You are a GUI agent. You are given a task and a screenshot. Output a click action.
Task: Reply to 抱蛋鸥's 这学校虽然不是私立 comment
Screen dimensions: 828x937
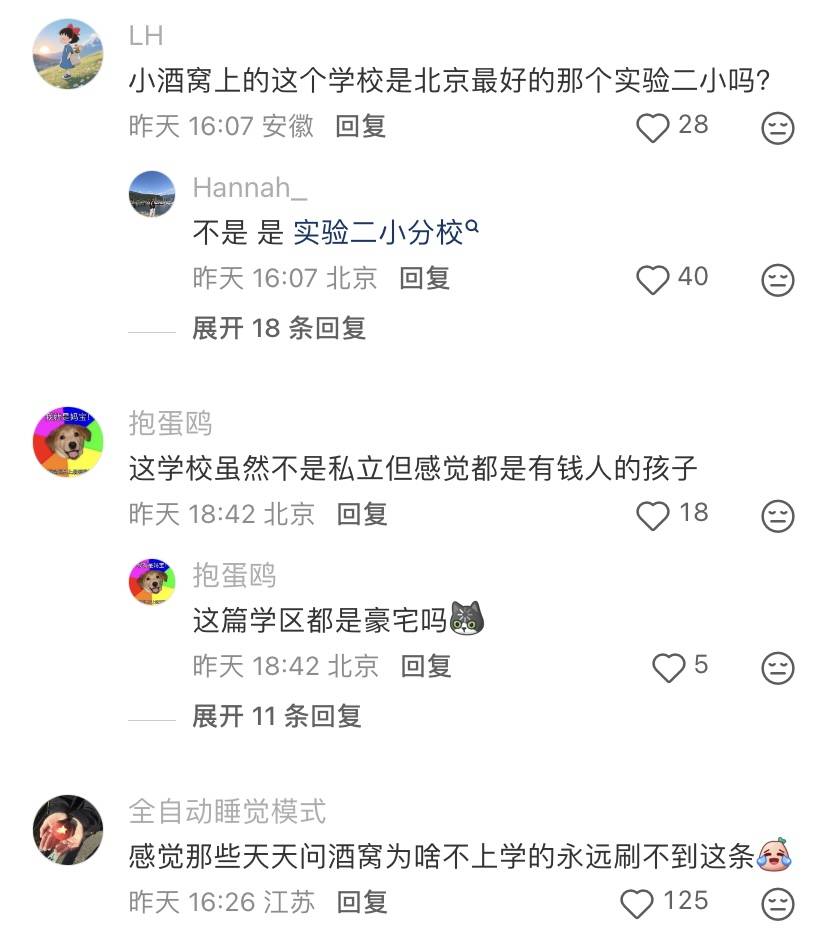click(x=361, y=514)
